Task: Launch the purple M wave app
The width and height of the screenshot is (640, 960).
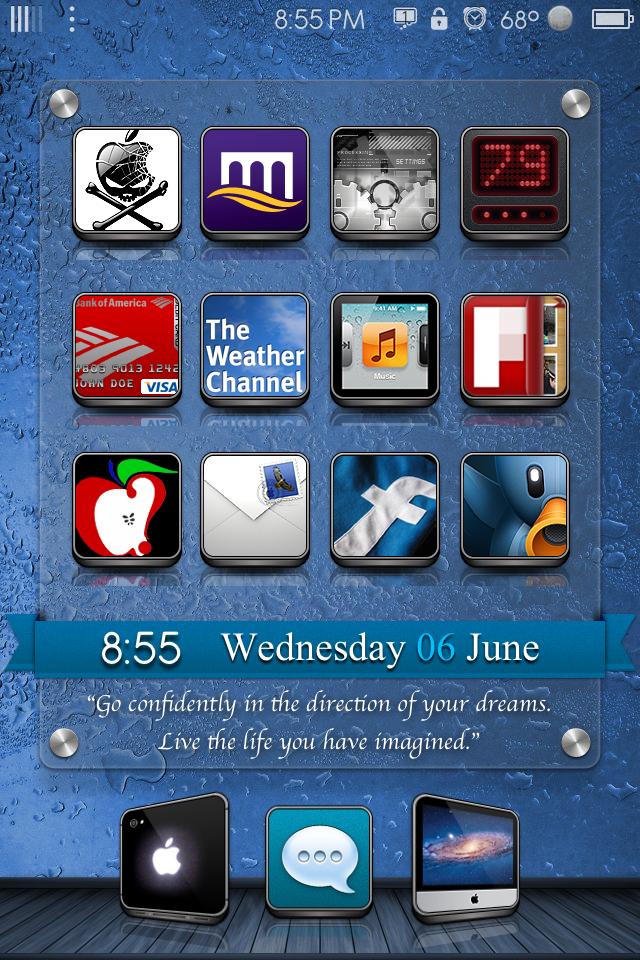Action: pos(255,181)
